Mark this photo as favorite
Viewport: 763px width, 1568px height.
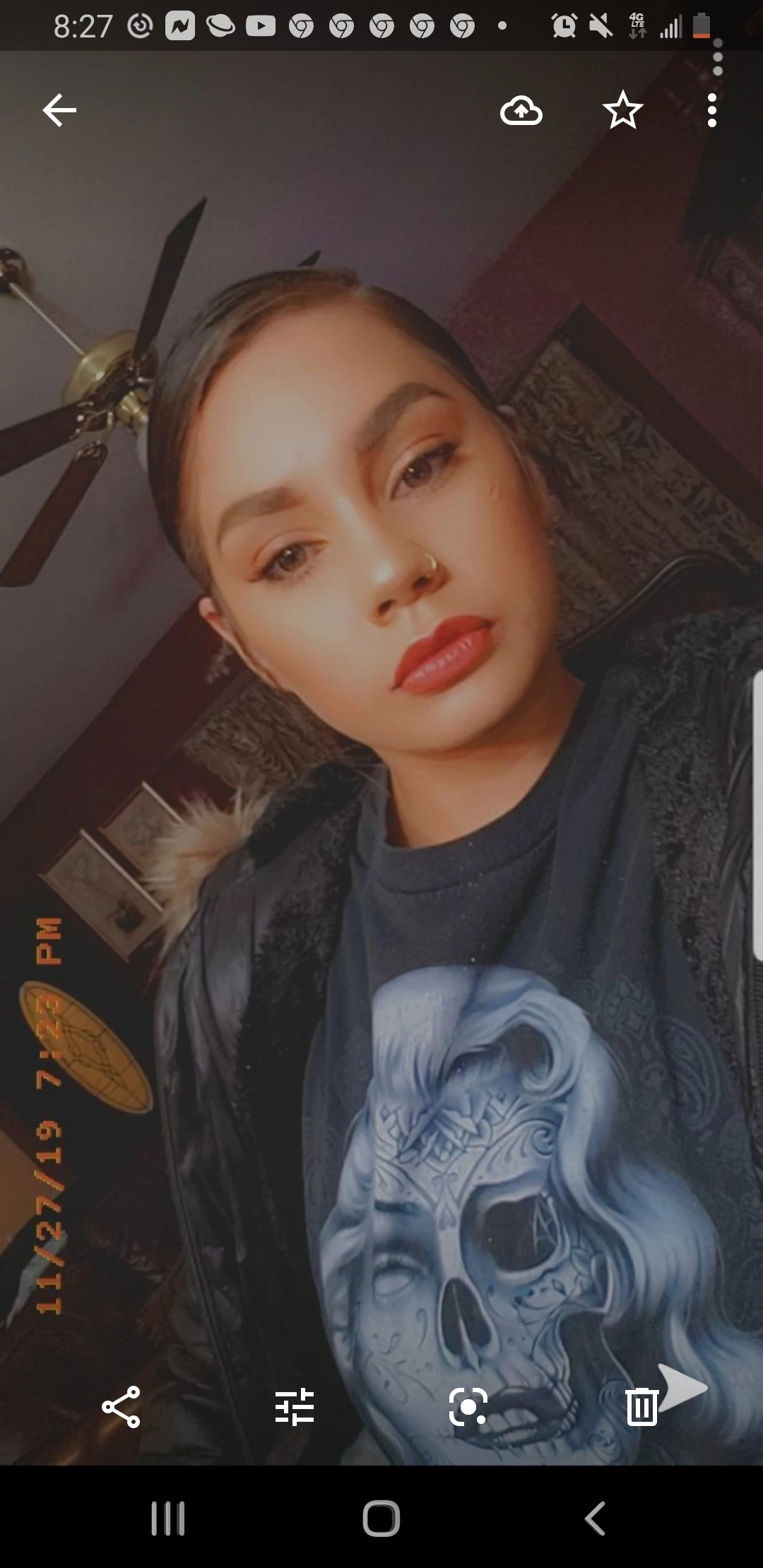pyautogui.click(x=622, y=111)
